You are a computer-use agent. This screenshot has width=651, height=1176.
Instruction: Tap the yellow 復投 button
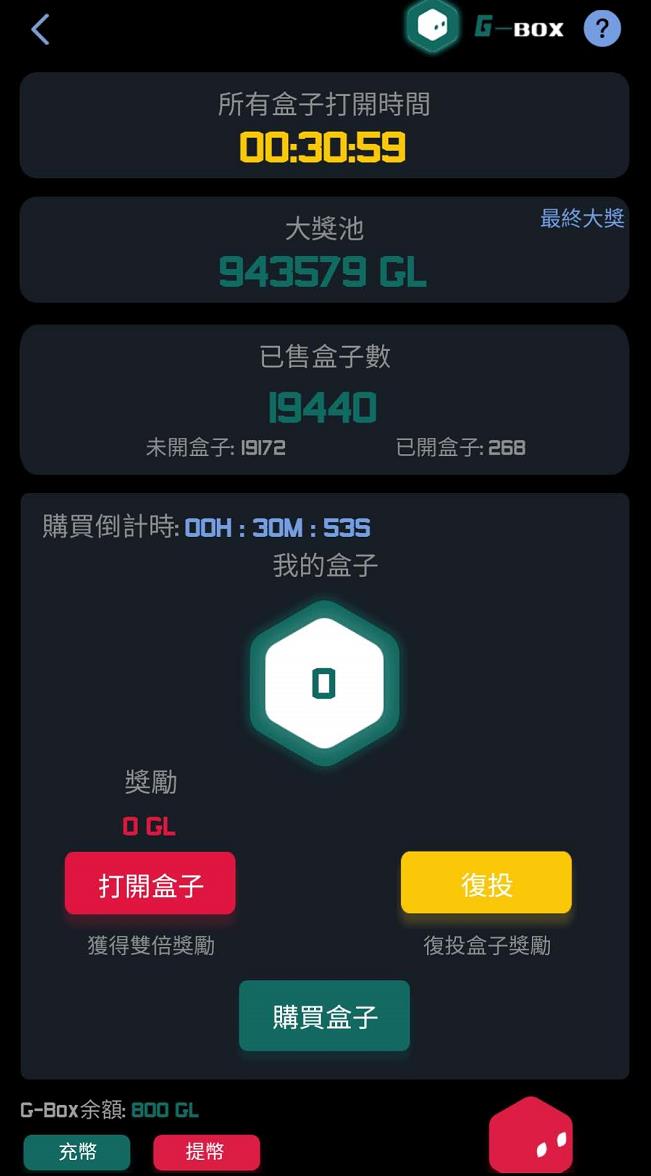tap(486, 883)
